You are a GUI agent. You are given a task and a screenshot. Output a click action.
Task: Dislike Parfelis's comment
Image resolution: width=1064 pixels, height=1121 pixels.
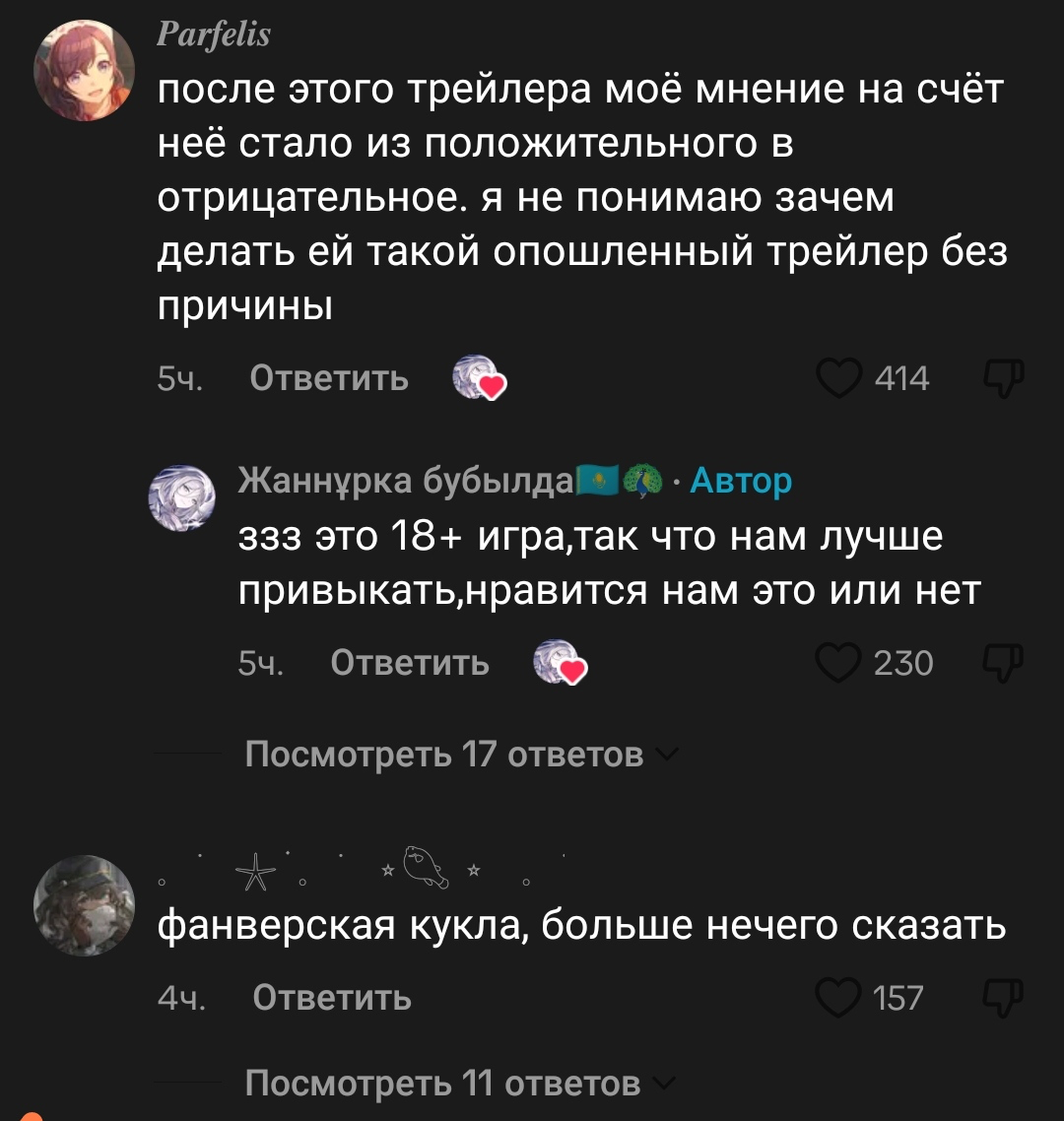click(x=1004, y=377)
